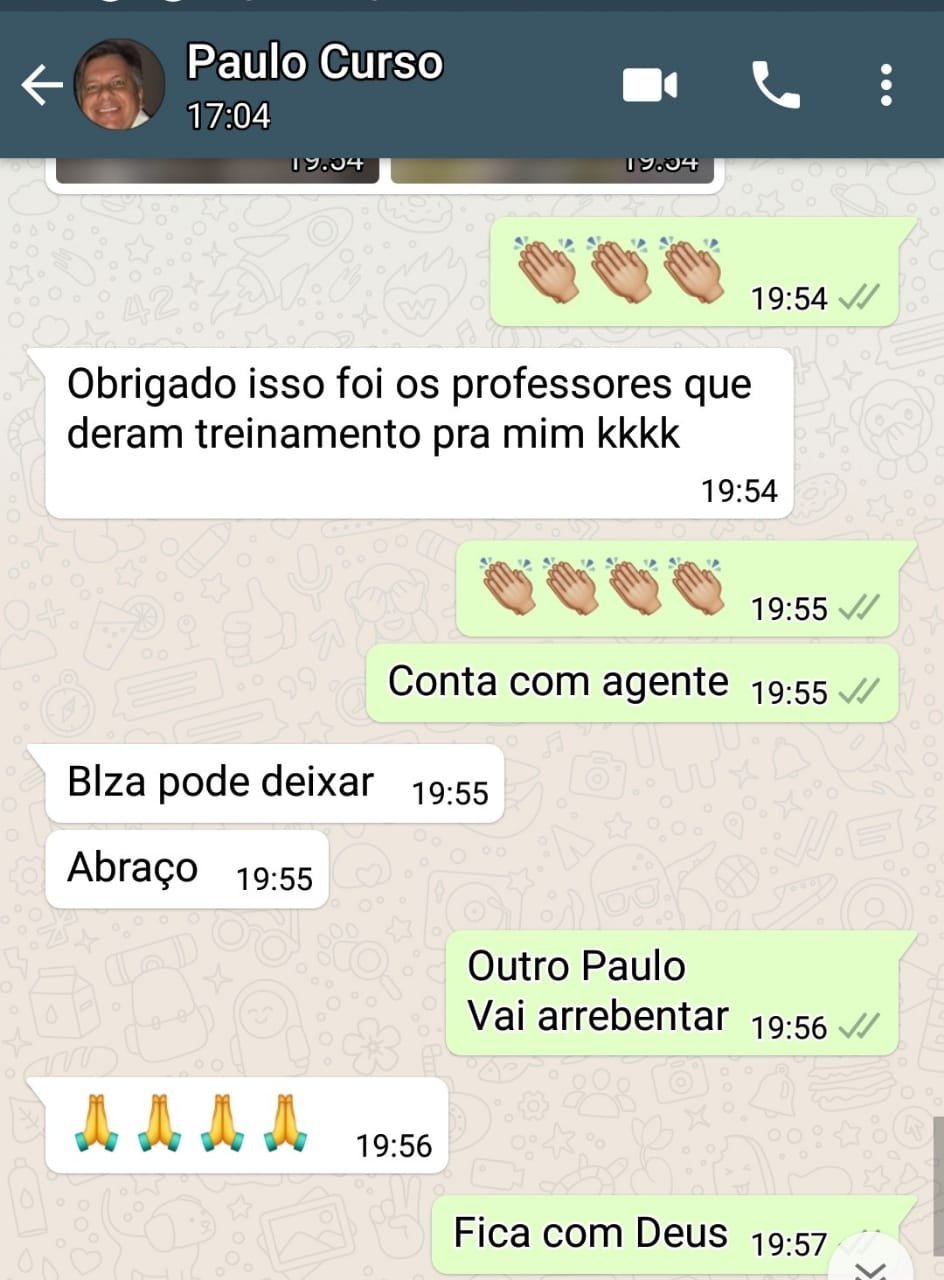Start a video call with Paulo Curso
The width and height of the screenshot is (944, 1280).
pyautogui.click(x=649, y=86)
